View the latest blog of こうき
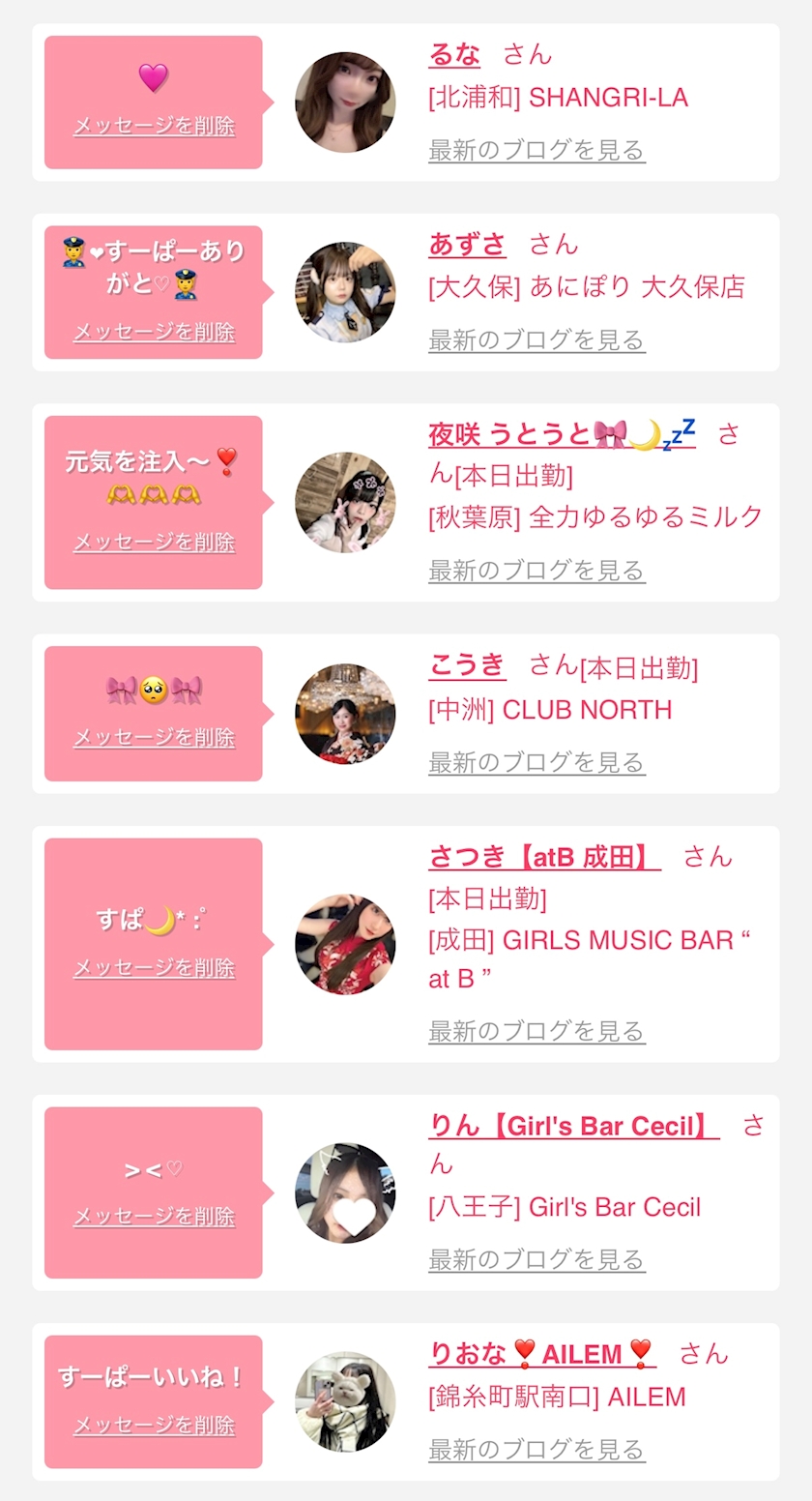The width and height of the screenshot is (812, 1501). click(x=536, y=762)
